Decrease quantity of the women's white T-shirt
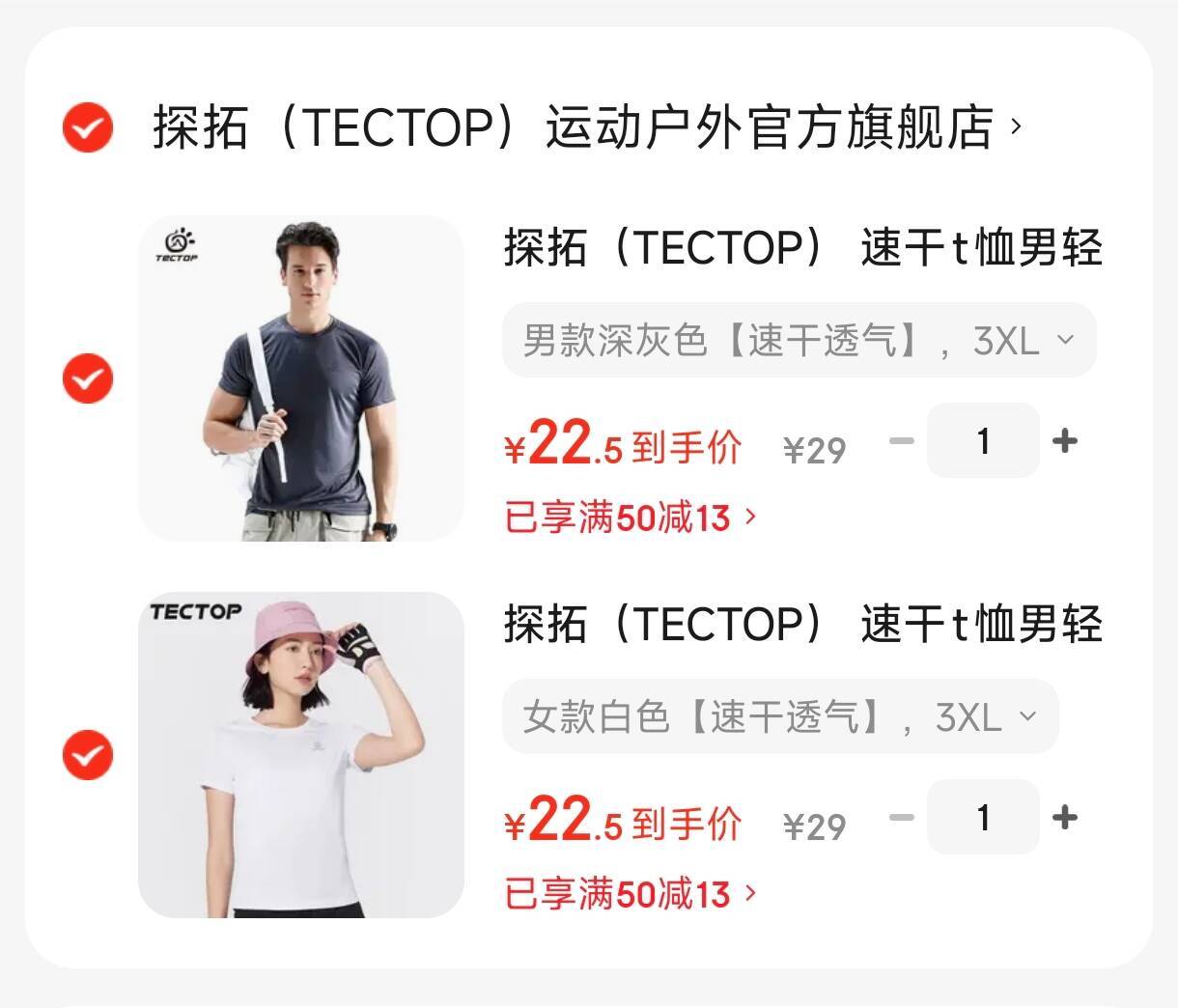 click(x=901, y=818)
